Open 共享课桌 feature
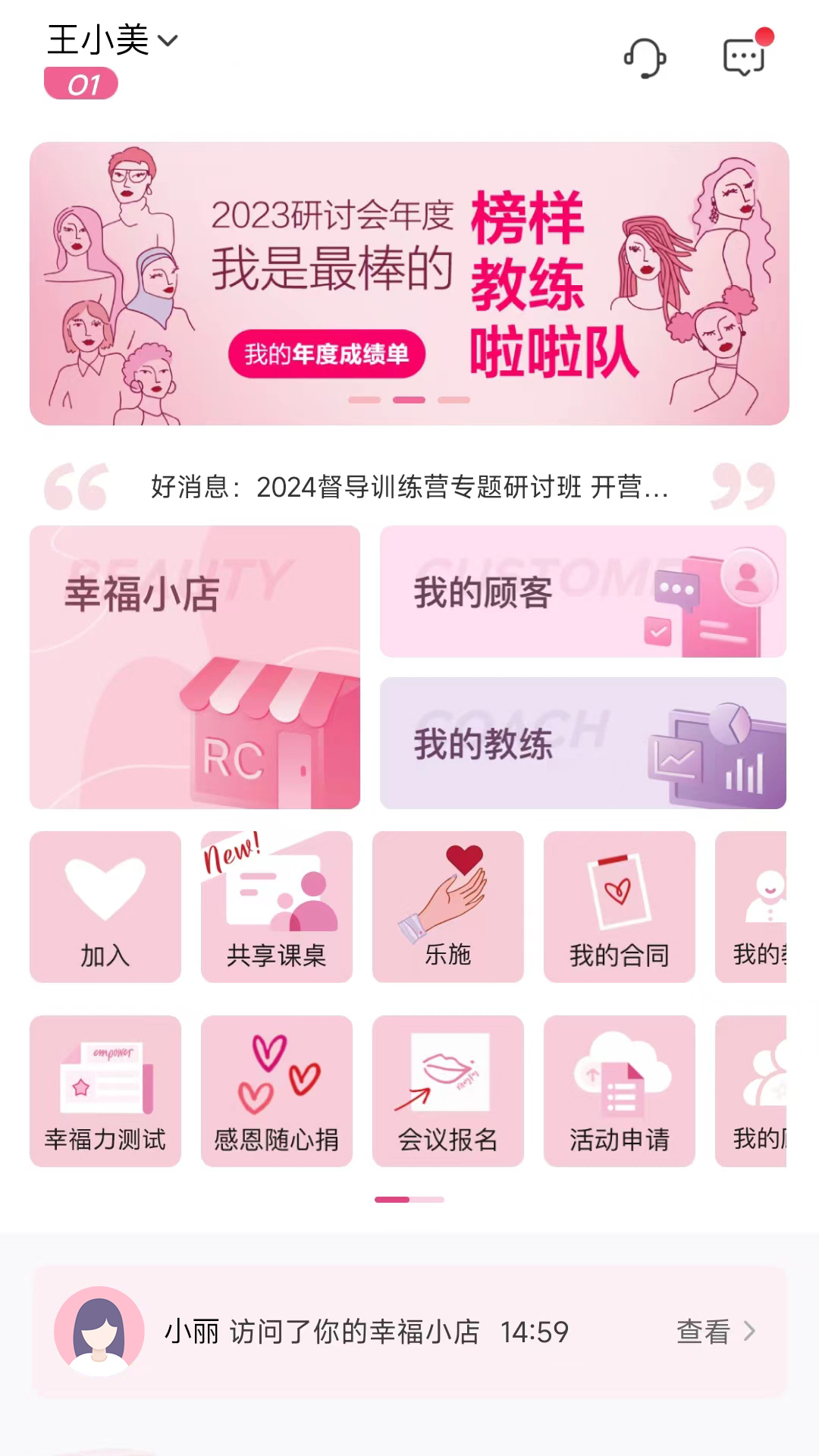This screenshot has height=1456, width=819. pos(277,907)
